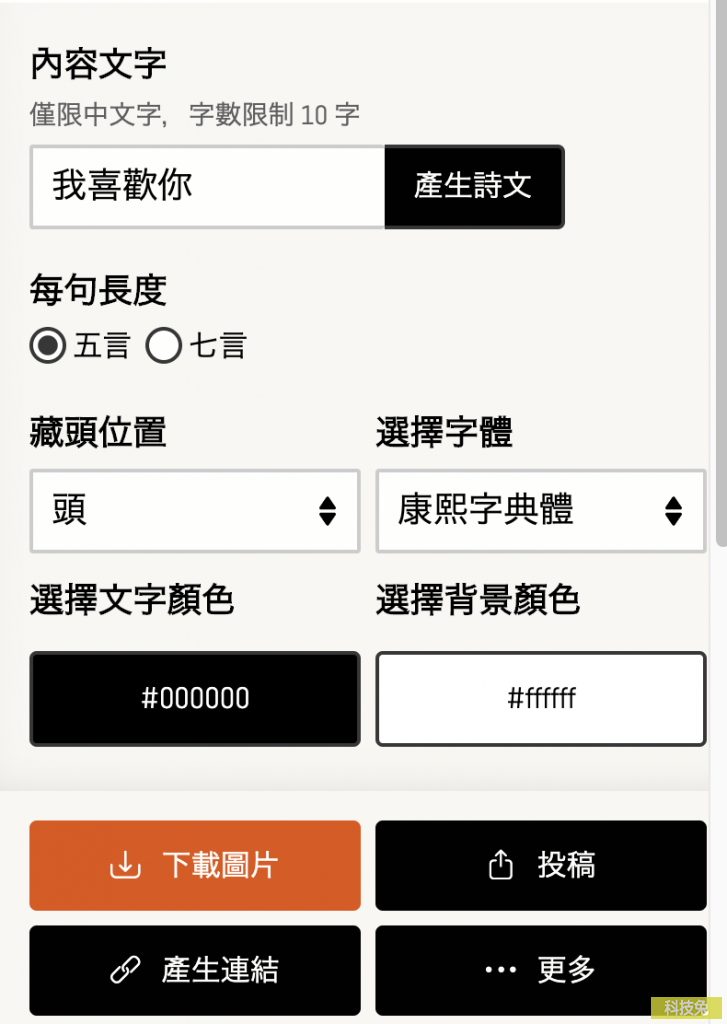Click the download icon on 下載圖片 button
Viewport: 727px width, 1024px height.
[124, 864]
